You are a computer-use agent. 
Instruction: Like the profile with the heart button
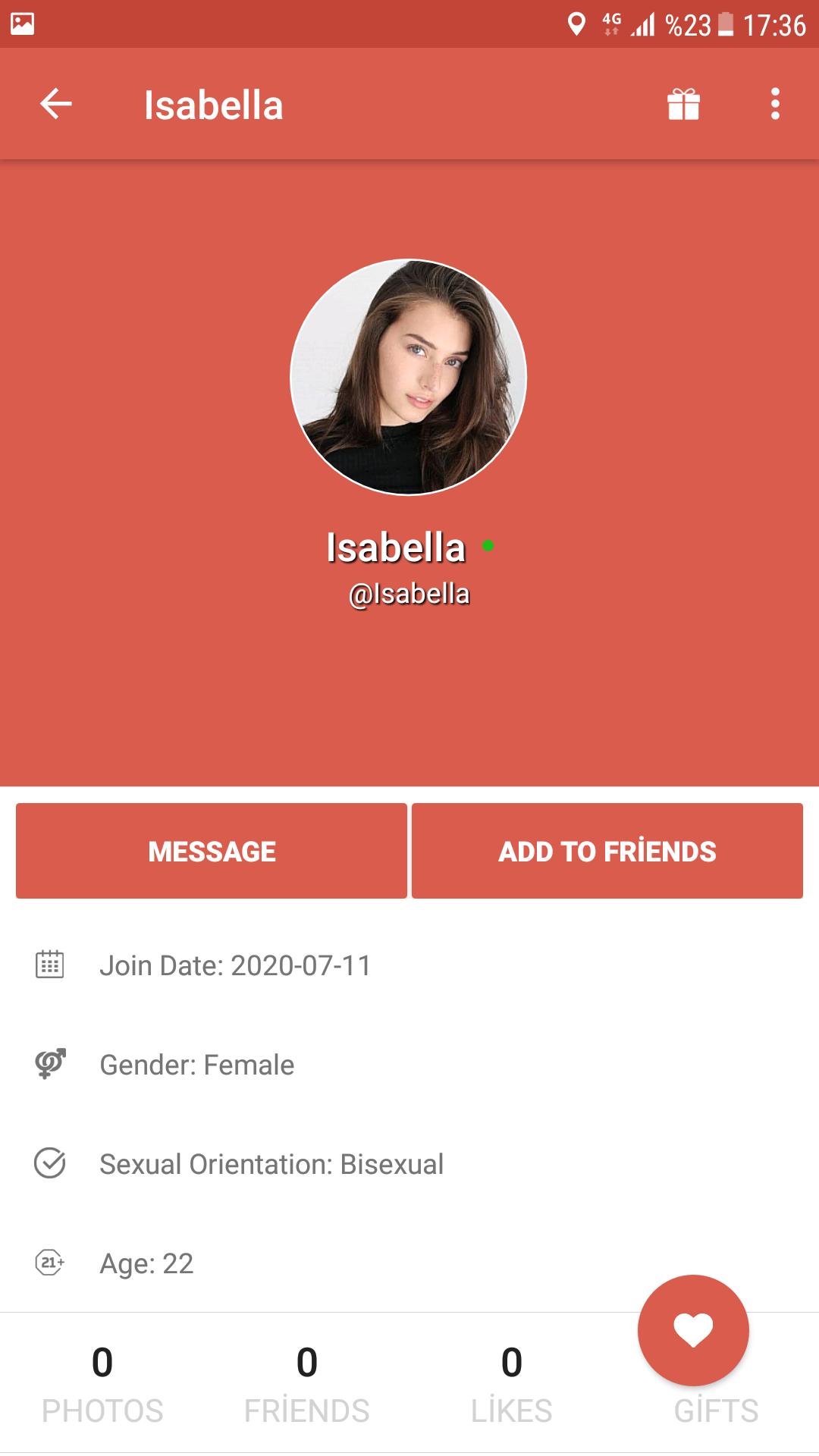tap(693, 1330)
